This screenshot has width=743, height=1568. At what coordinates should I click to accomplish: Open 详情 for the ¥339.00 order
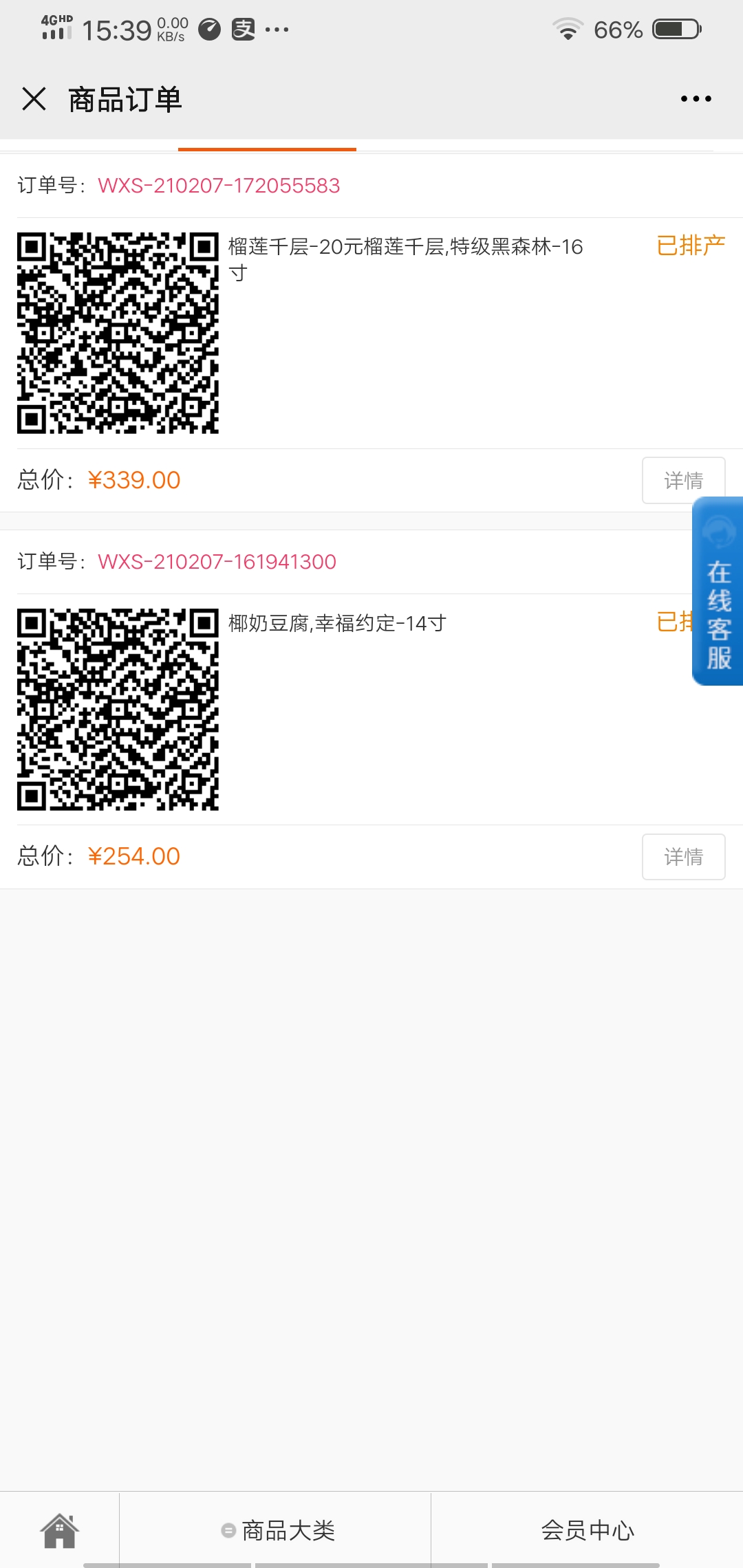(x=683, y=480)
